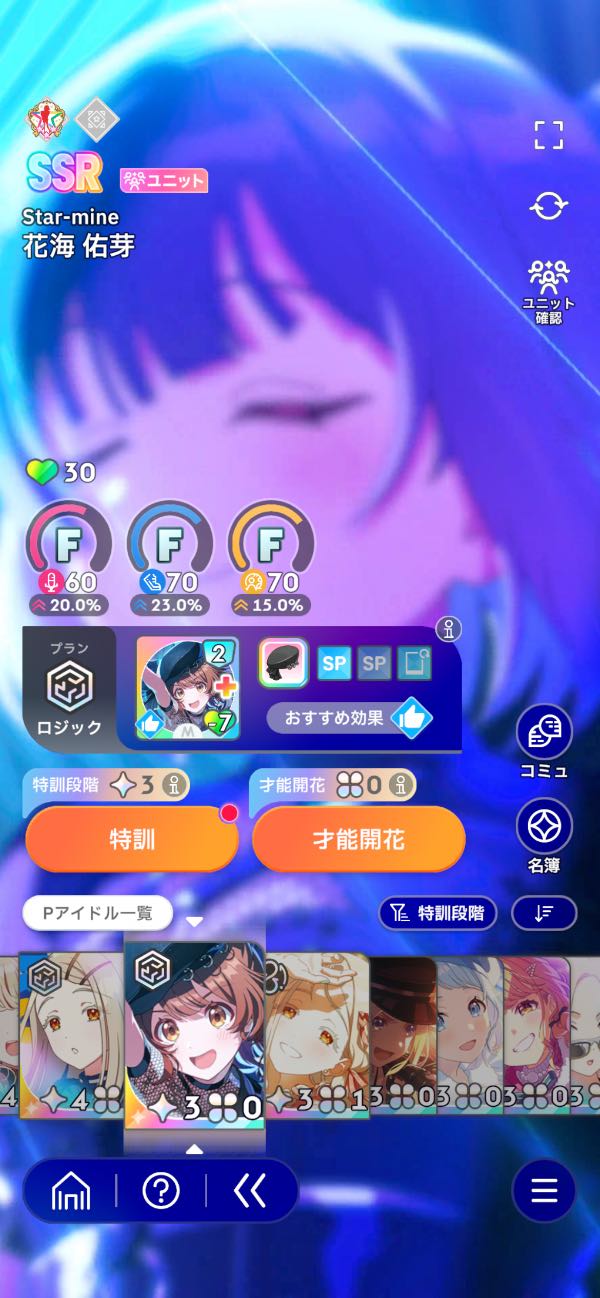Go to the home screen
This screenshot has width=600, height=1298.
[71, 1190]
